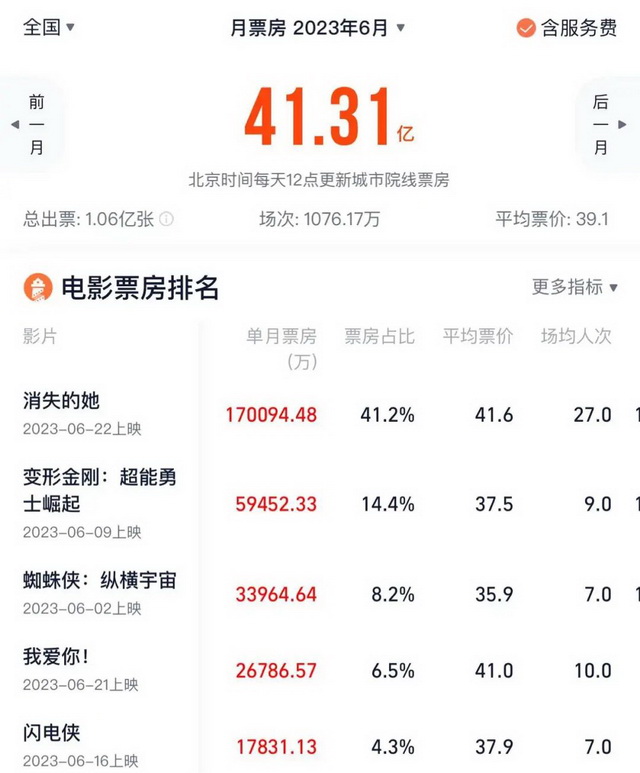Viewport: 640px width, 773px height.
Task: Open 变形金刚：超能勇士崛起 details
Action: [x=99, y=490]
